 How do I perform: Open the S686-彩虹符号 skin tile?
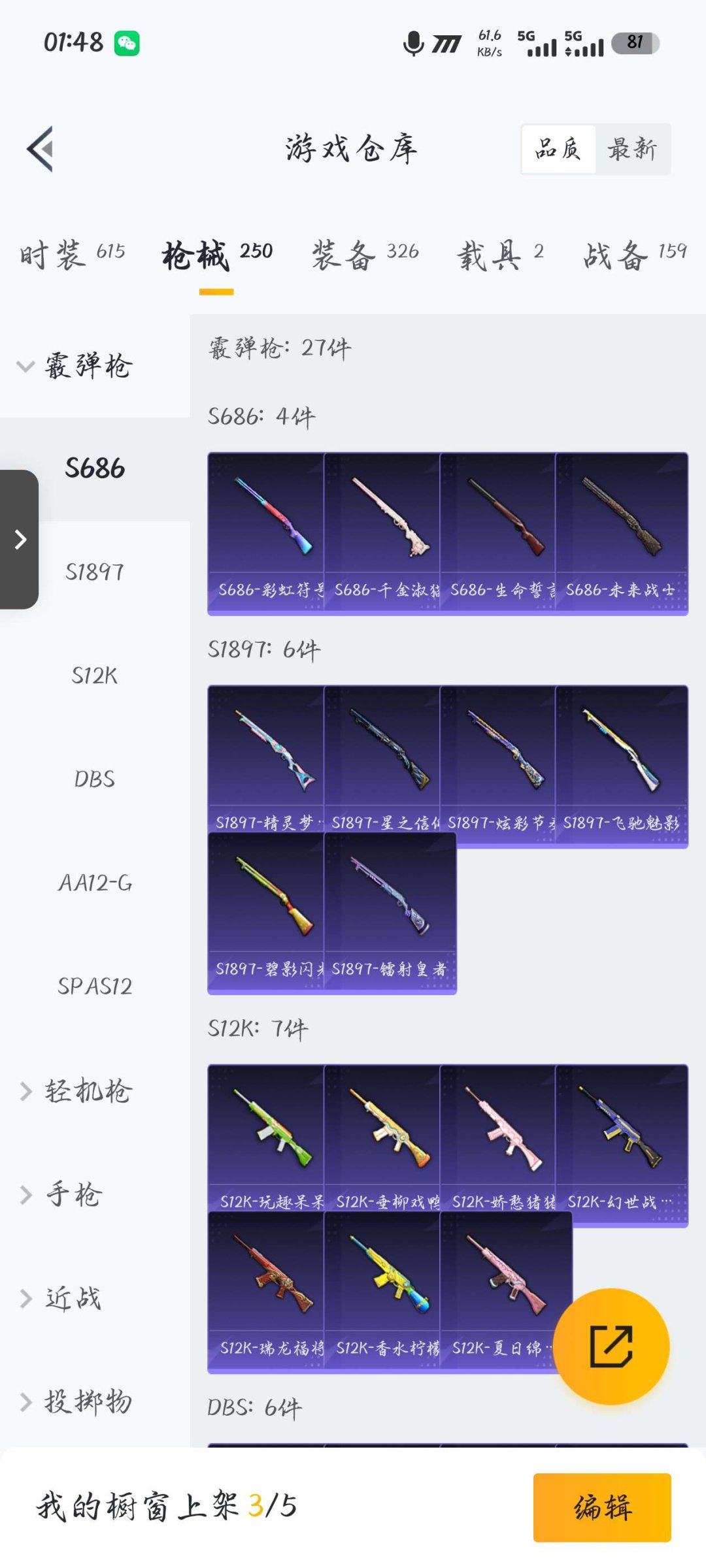pyautogui.click(x=265, y=532)
